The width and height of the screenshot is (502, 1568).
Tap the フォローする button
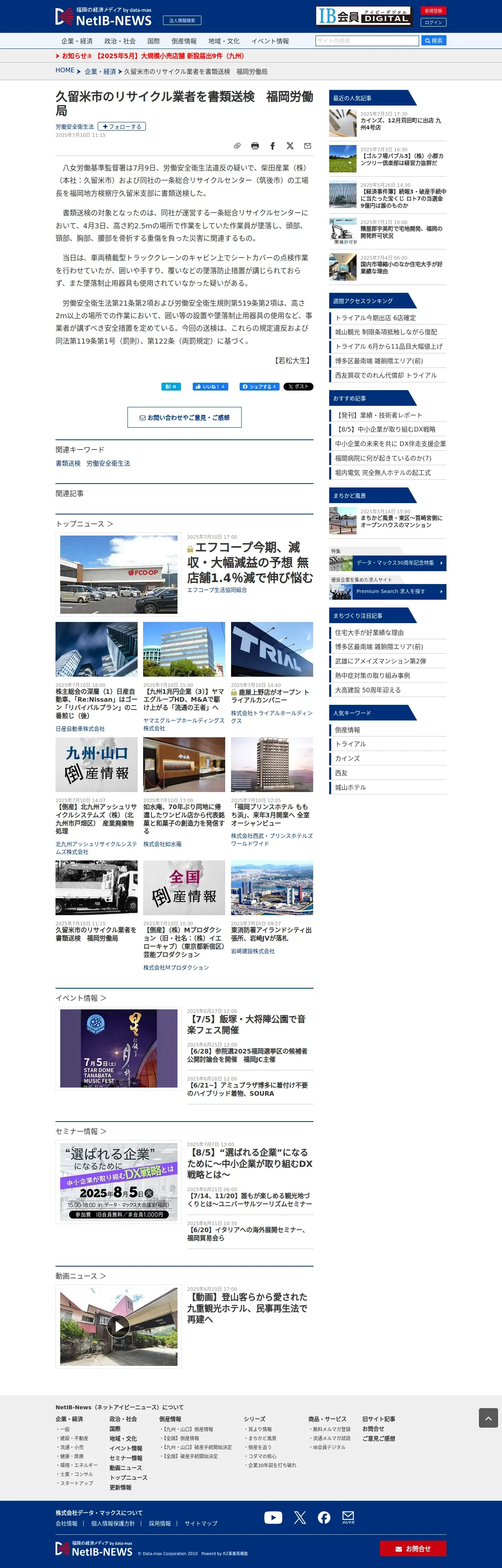coord(122,127)
